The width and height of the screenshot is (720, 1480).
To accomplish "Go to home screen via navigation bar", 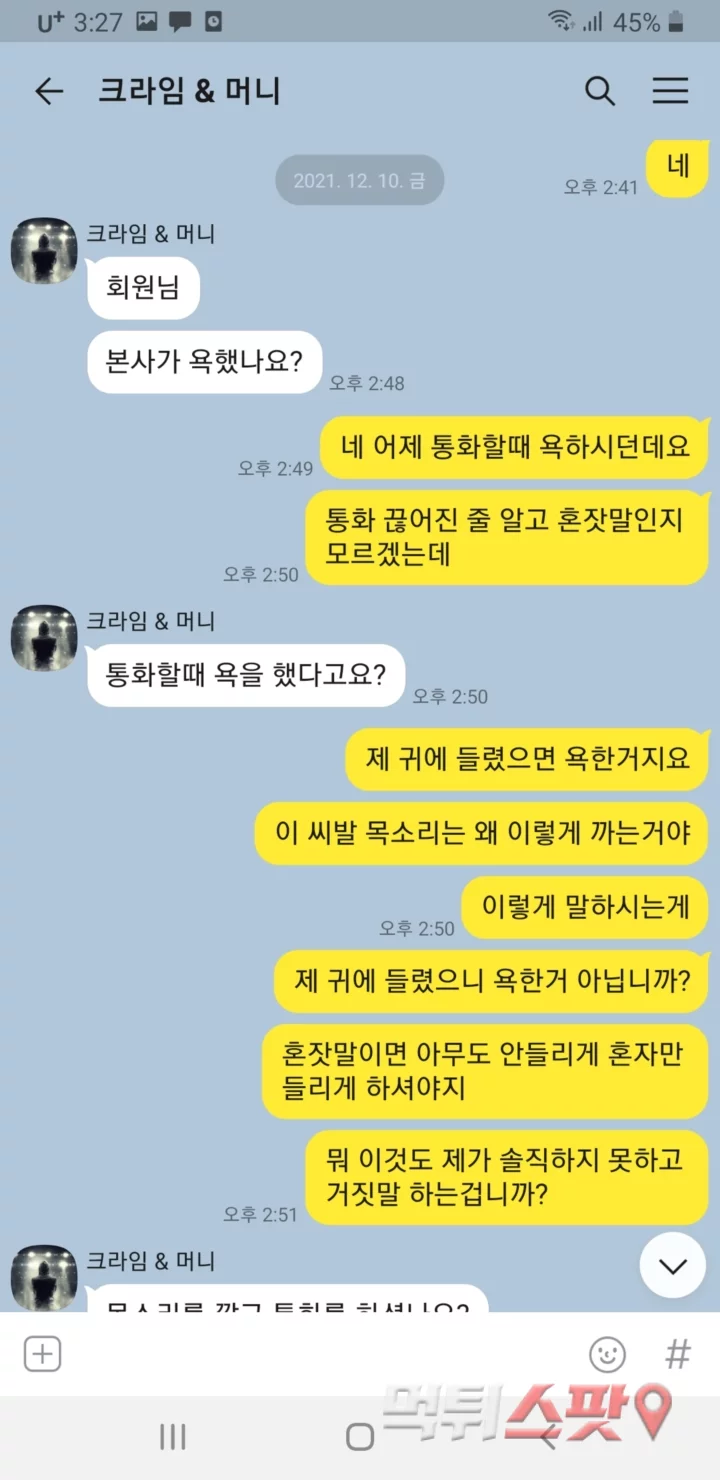I will (360, 1437).
